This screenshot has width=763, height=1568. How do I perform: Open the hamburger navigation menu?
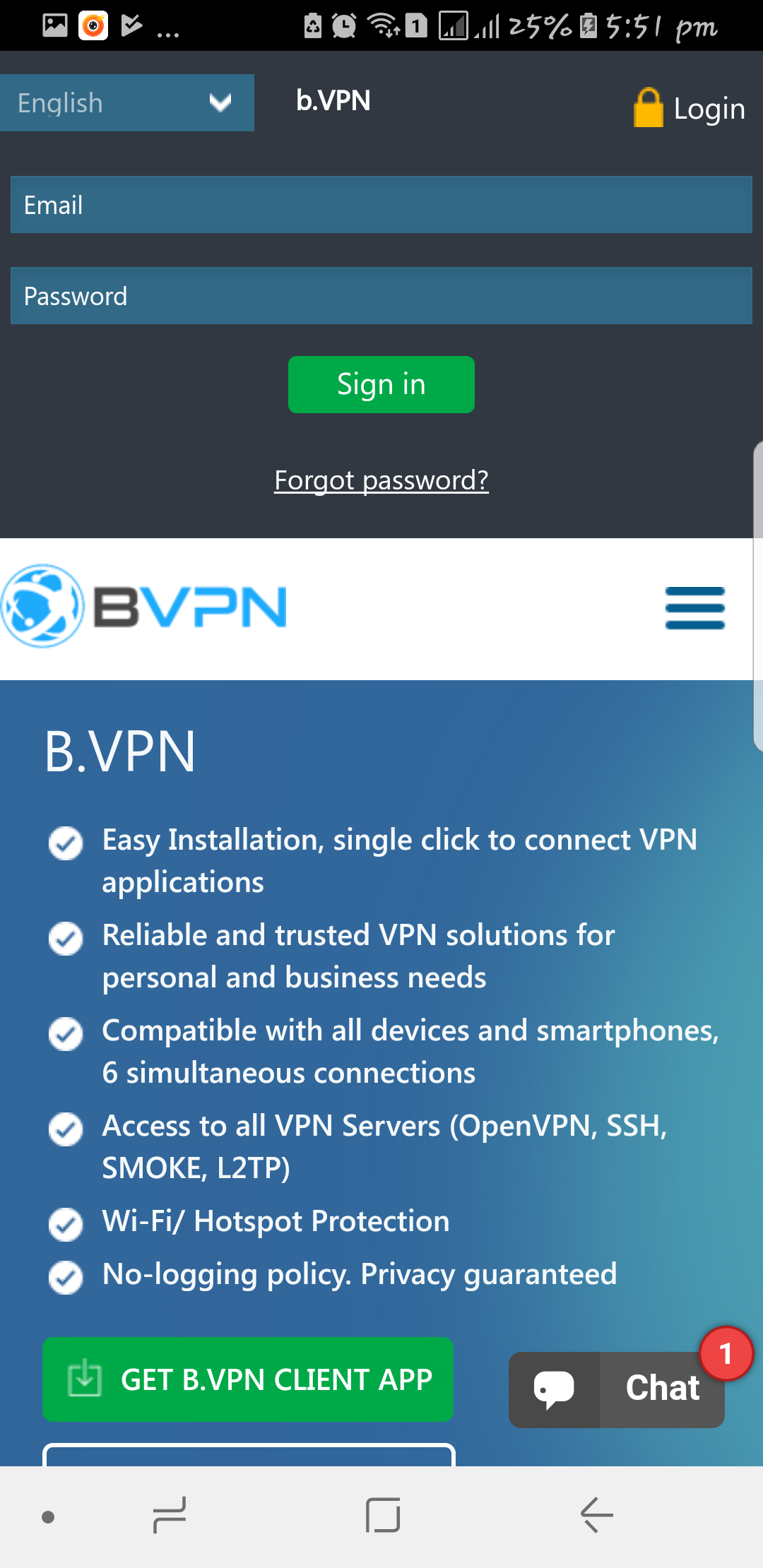coord(694,607)
